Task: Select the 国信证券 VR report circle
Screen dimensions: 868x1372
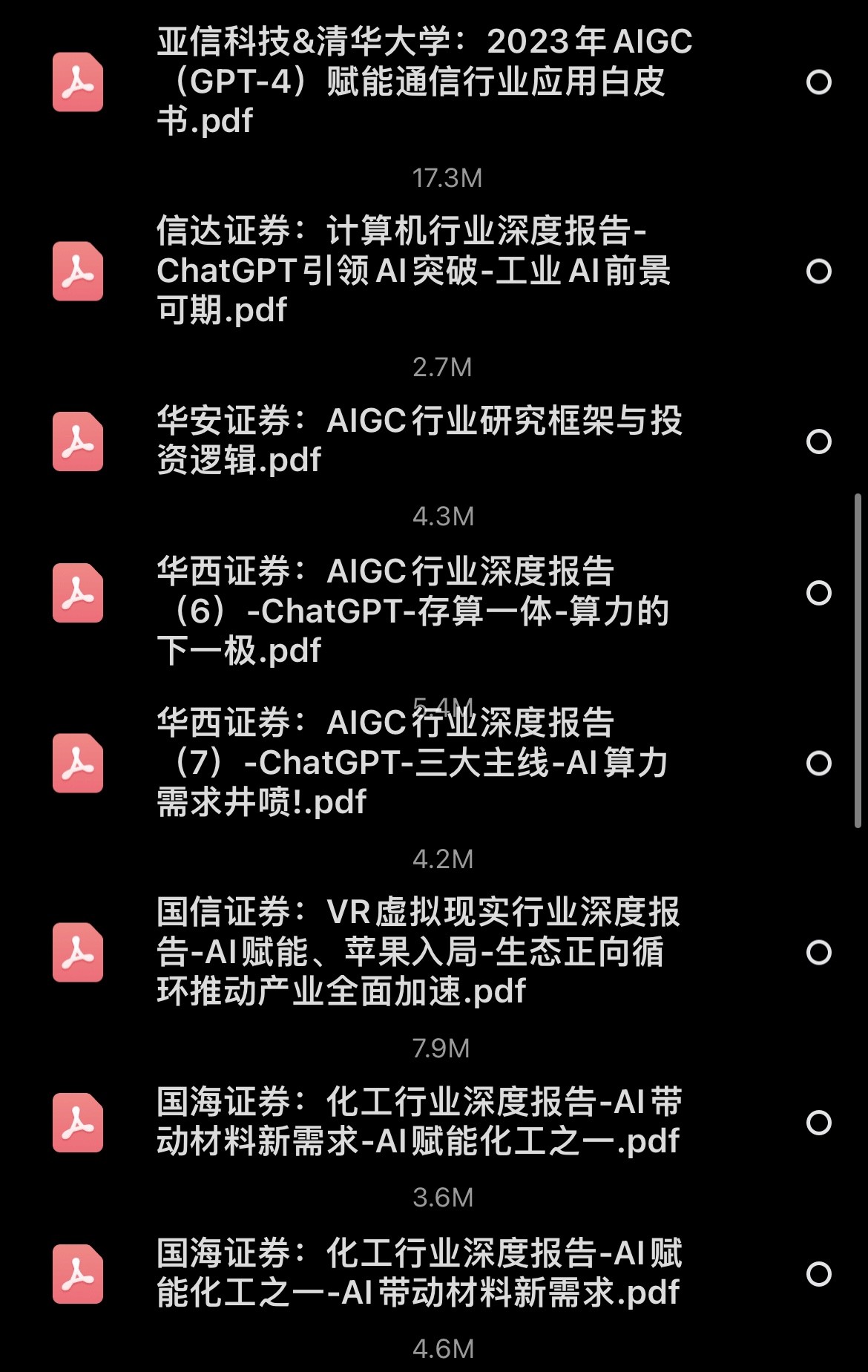Action: tap(818, 953)
